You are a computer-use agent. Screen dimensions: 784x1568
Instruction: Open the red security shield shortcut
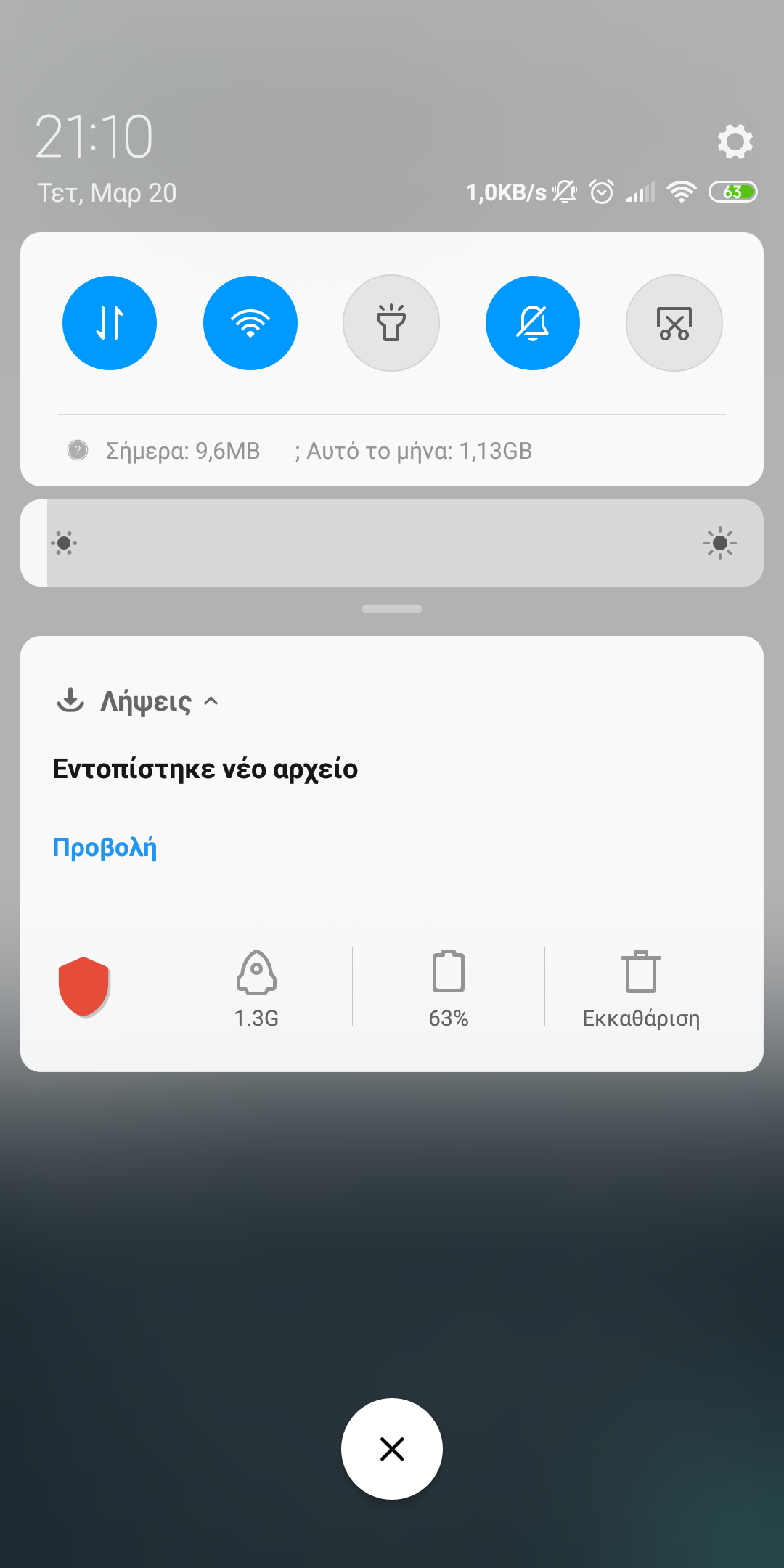pyautogui.click(x=84, y=987)
